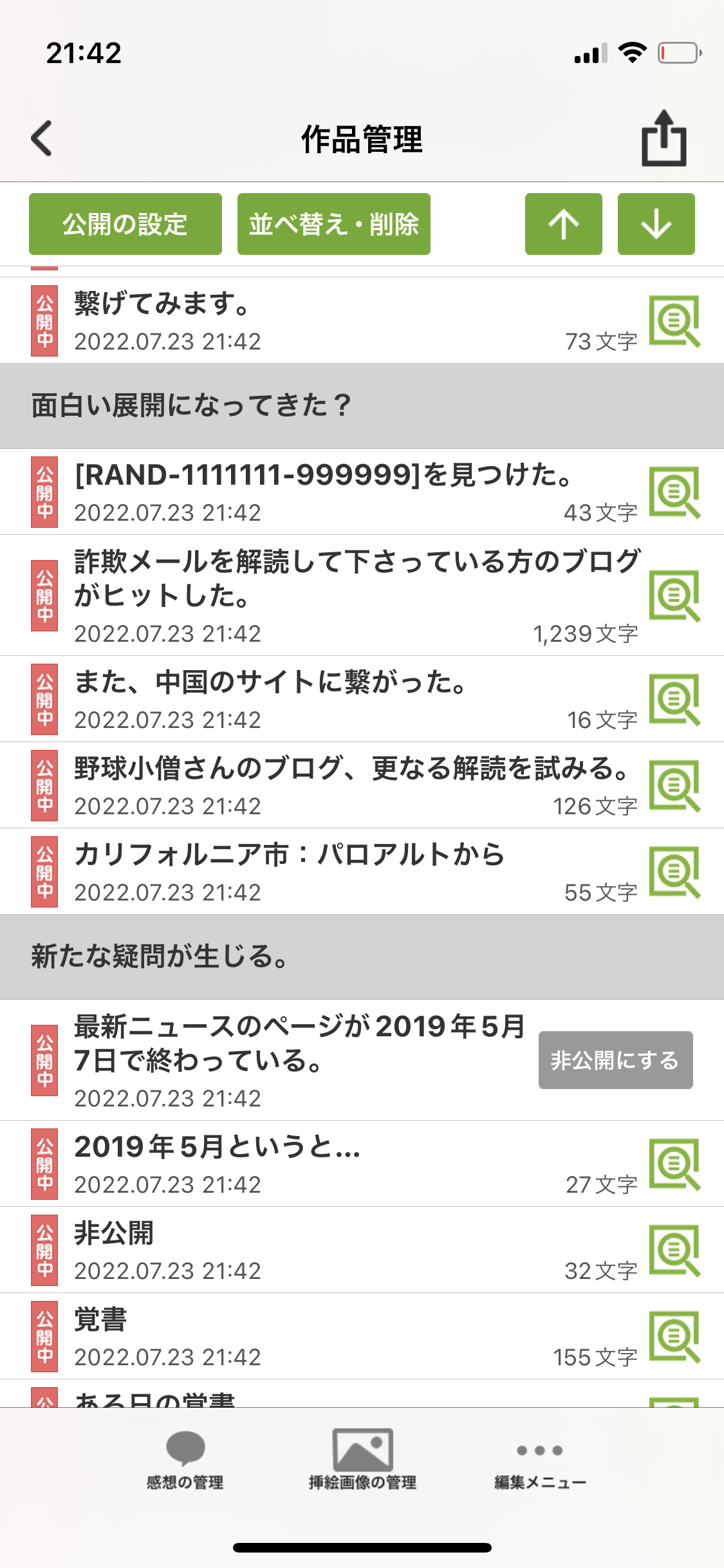Open the share icon in header
Viewport: 724px width, 1568px height.
pos(664,138)
